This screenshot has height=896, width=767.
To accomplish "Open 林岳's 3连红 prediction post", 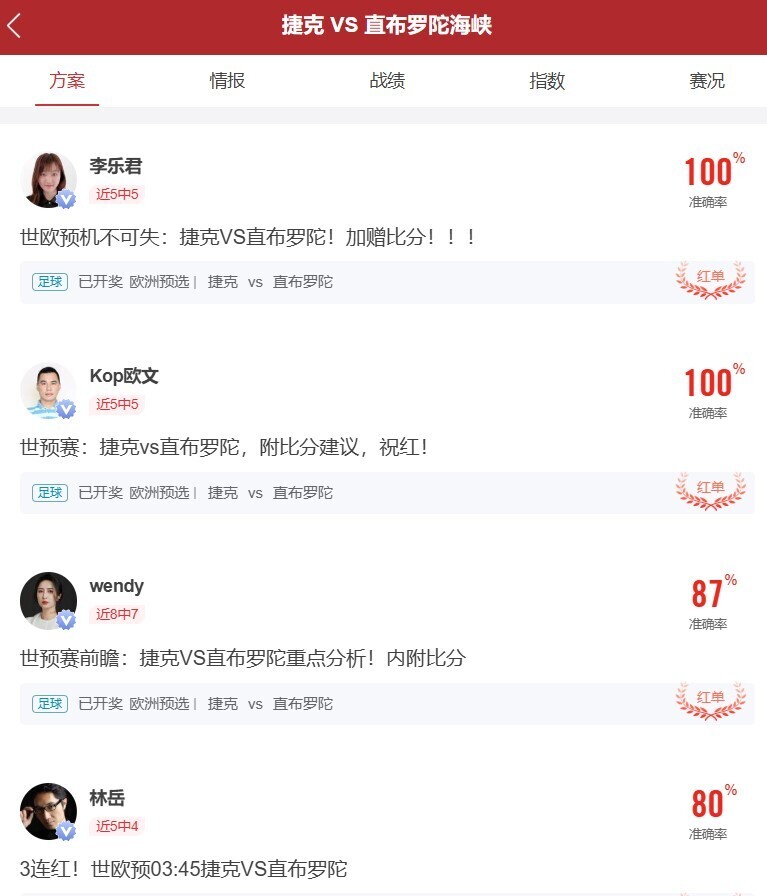I will (x=183, y=869).
